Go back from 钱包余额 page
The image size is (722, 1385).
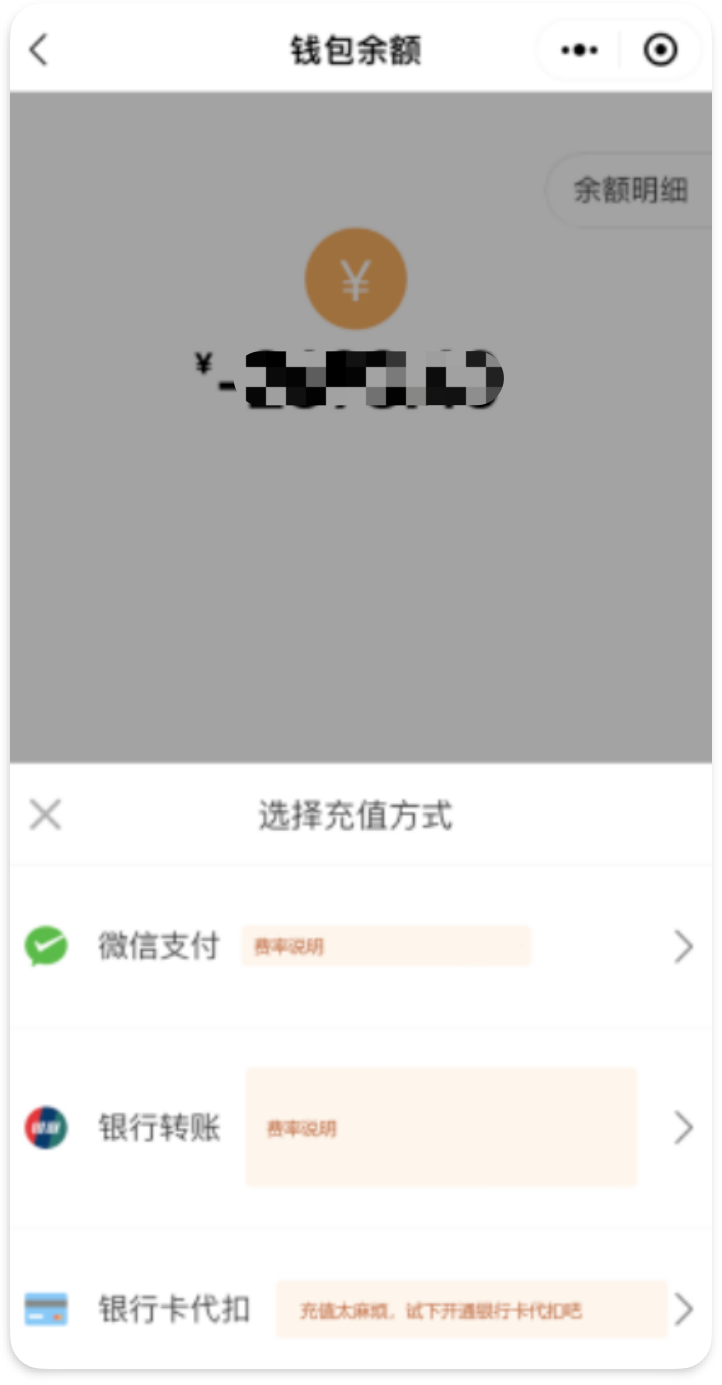(x=38, y=49)
